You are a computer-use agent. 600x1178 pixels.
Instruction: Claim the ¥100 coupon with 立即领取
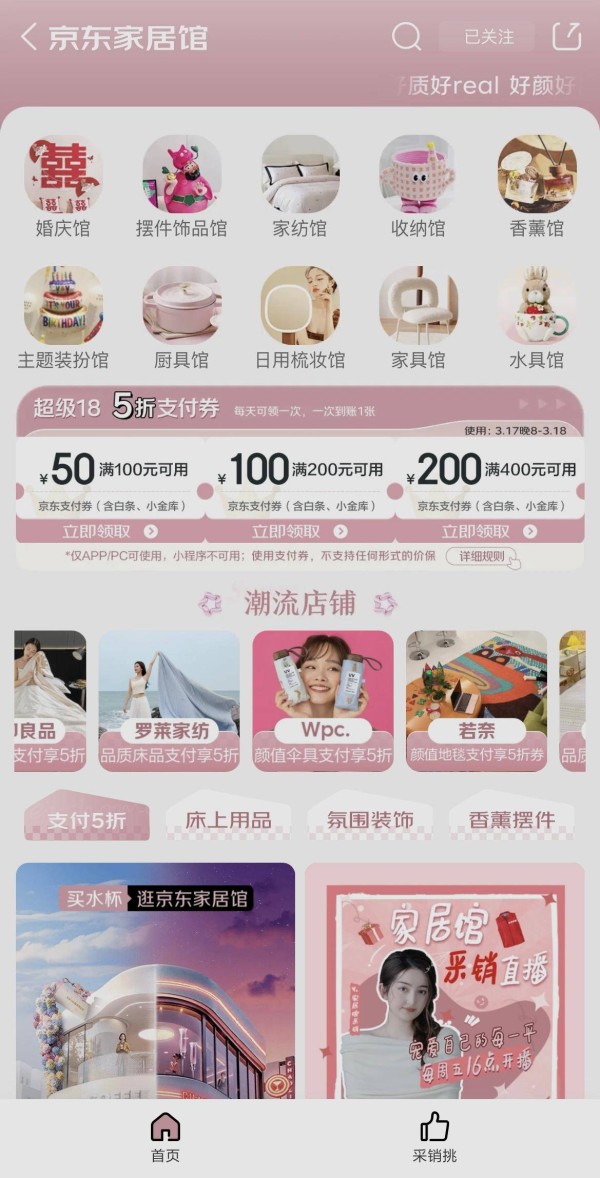tap(299, 531)
